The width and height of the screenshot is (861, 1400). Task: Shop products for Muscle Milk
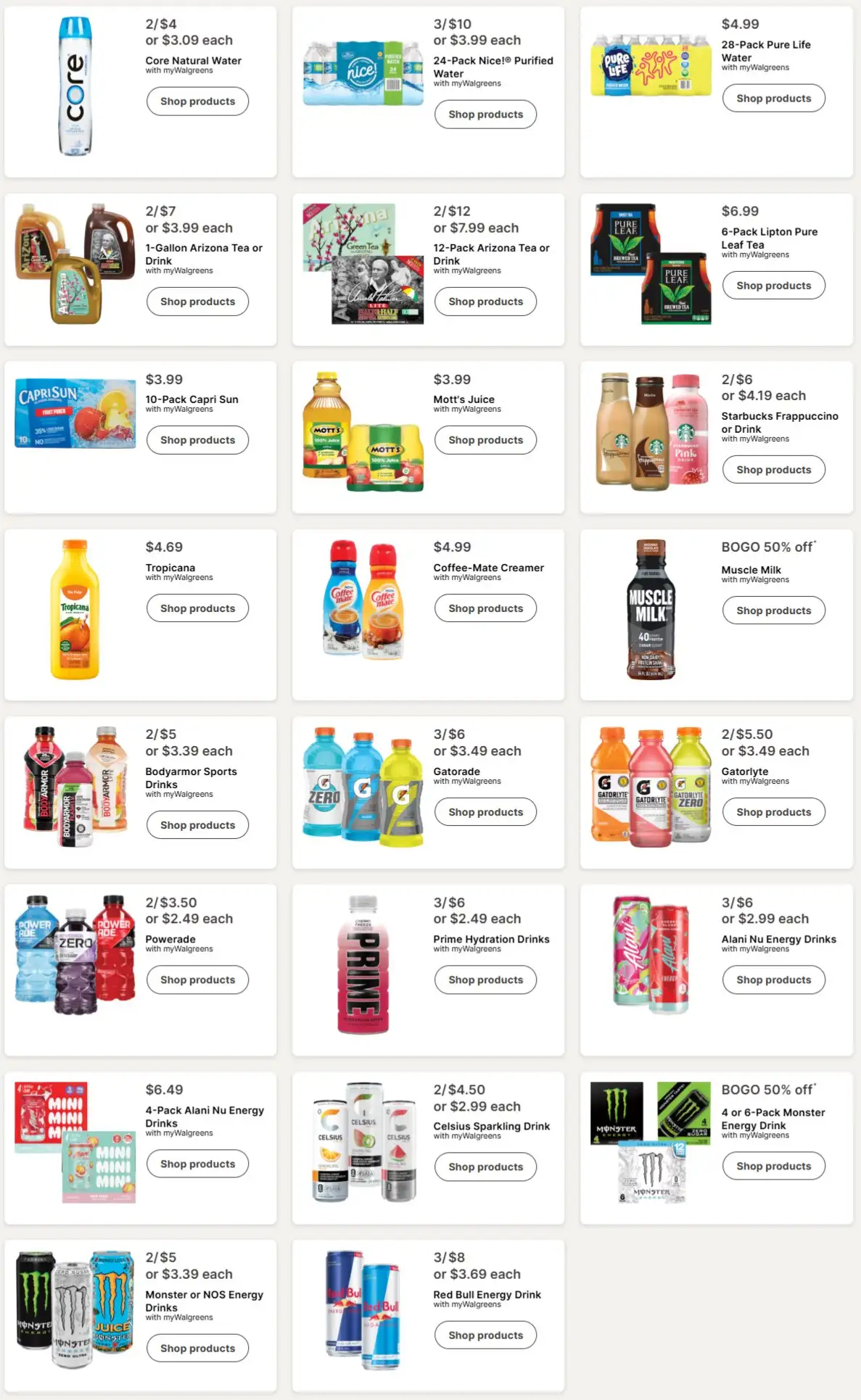coord(773,610)
